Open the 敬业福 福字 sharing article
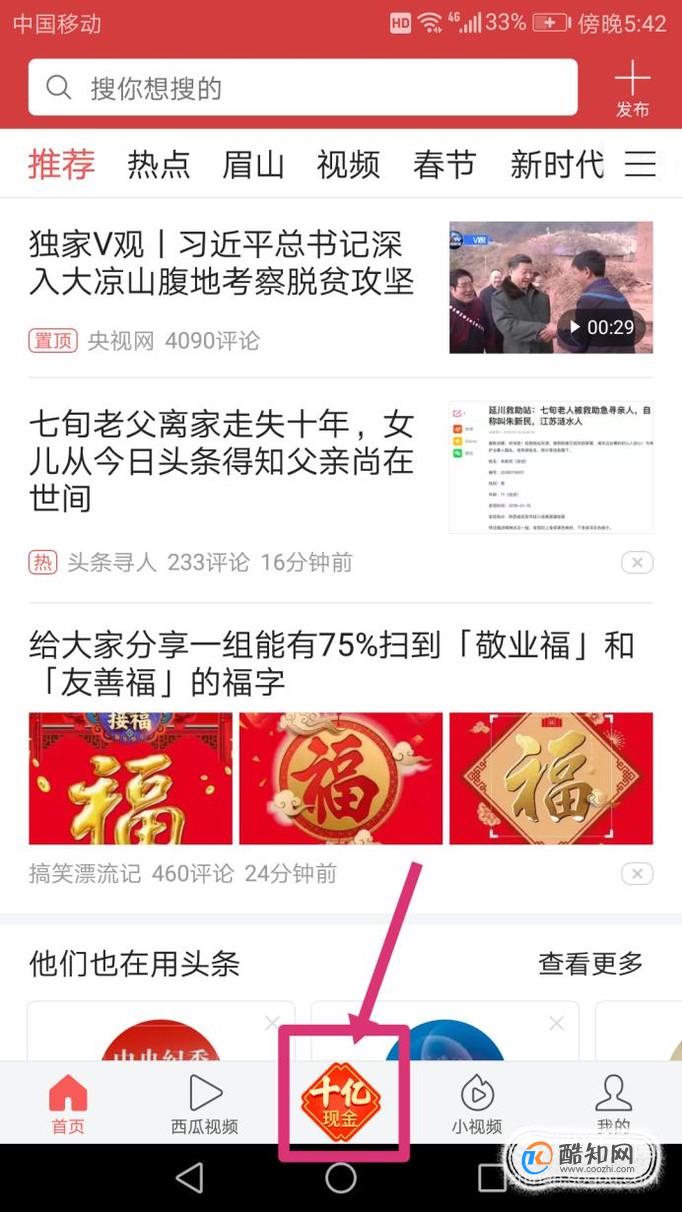The width and height of the screenshot is (682, 1212). tap(331, 663)
